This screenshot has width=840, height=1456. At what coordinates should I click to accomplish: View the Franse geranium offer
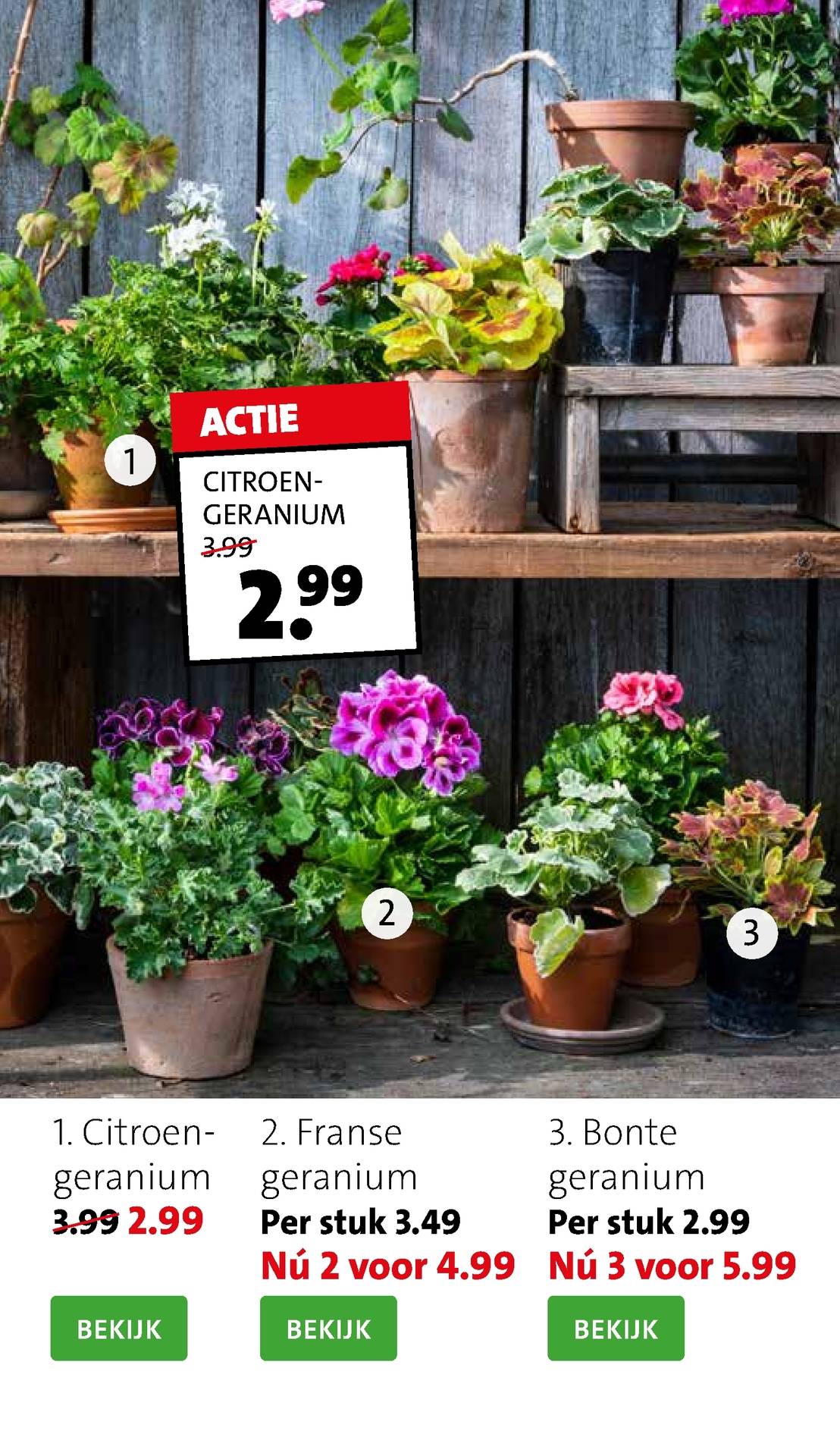pyautogui.click(x=328, y=1329)
